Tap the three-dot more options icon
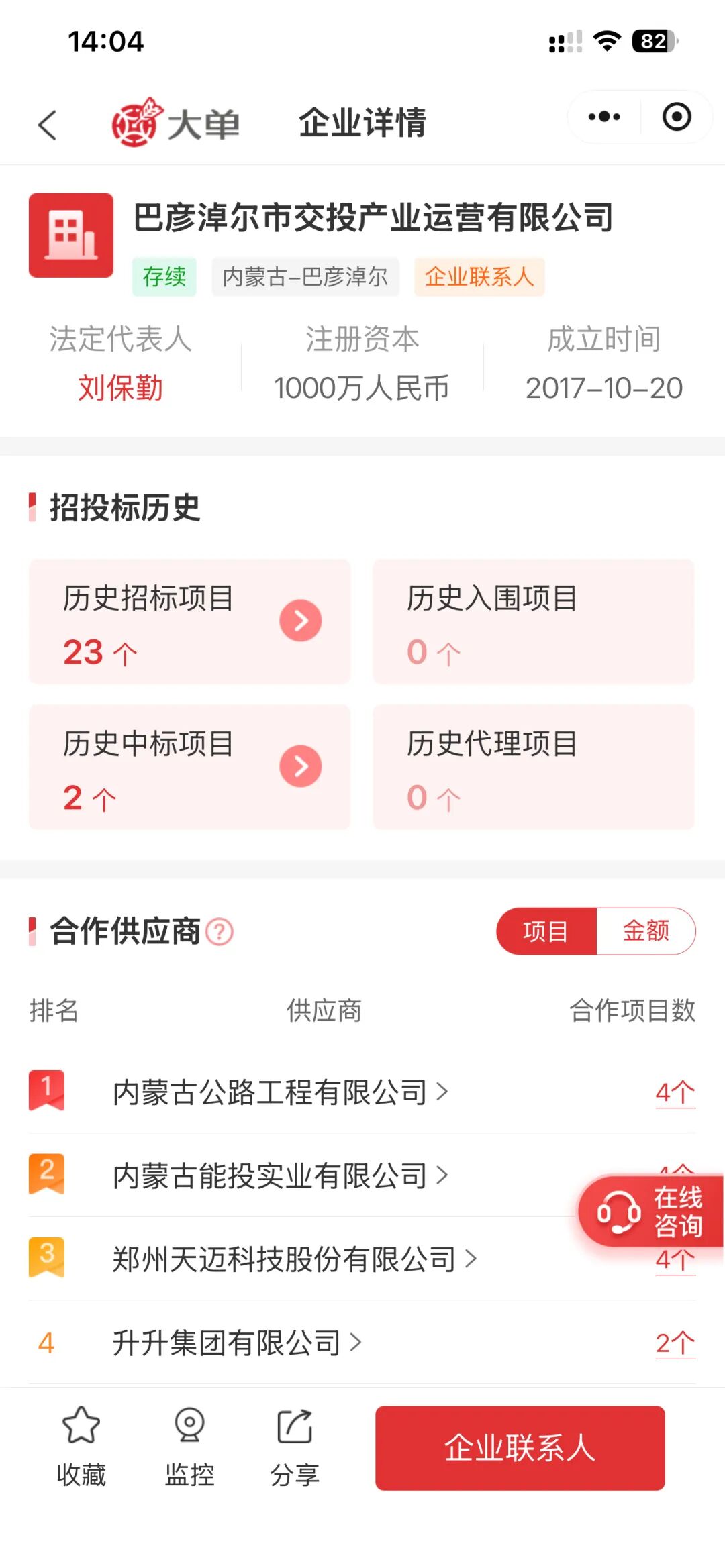725x1568 pixels. [602, 116]
